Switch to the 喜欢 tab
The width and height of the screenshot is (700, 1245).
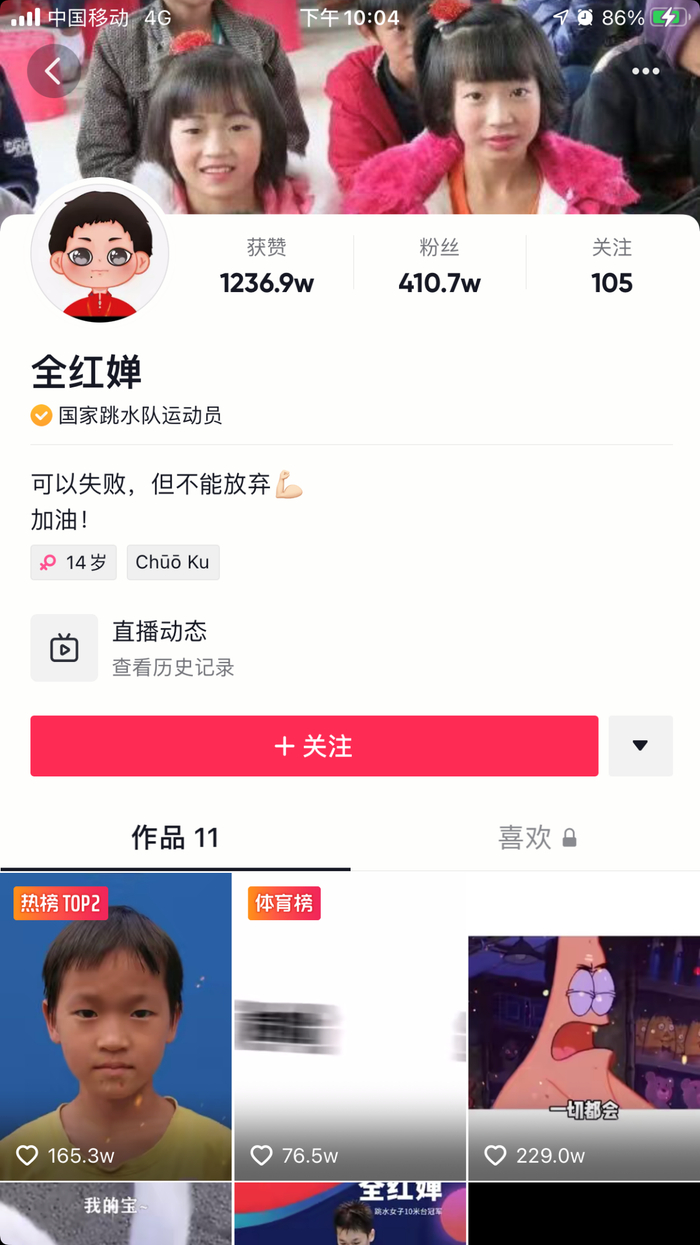(x=537, y=838)
